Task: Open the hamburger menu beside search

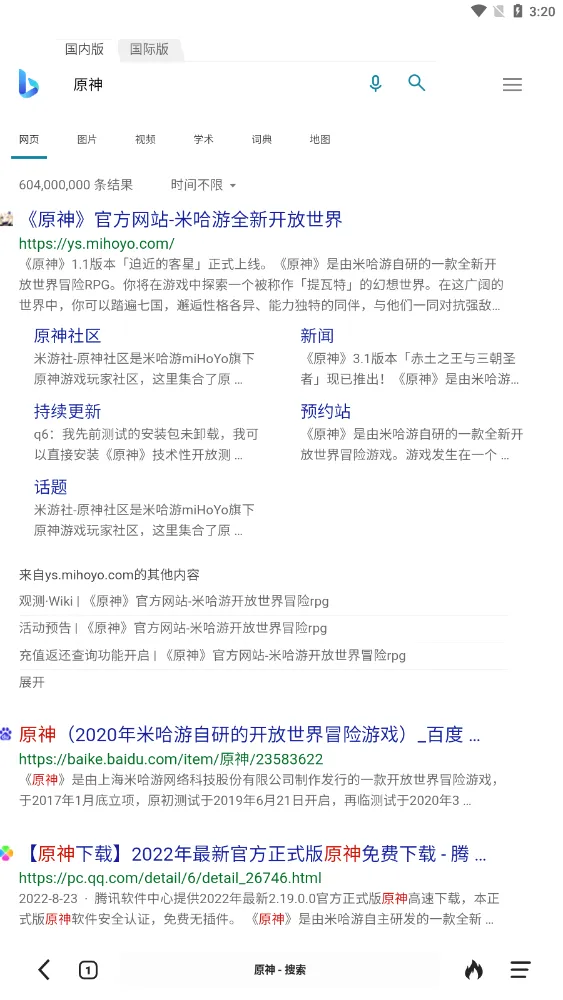Action: pos(512,84)
